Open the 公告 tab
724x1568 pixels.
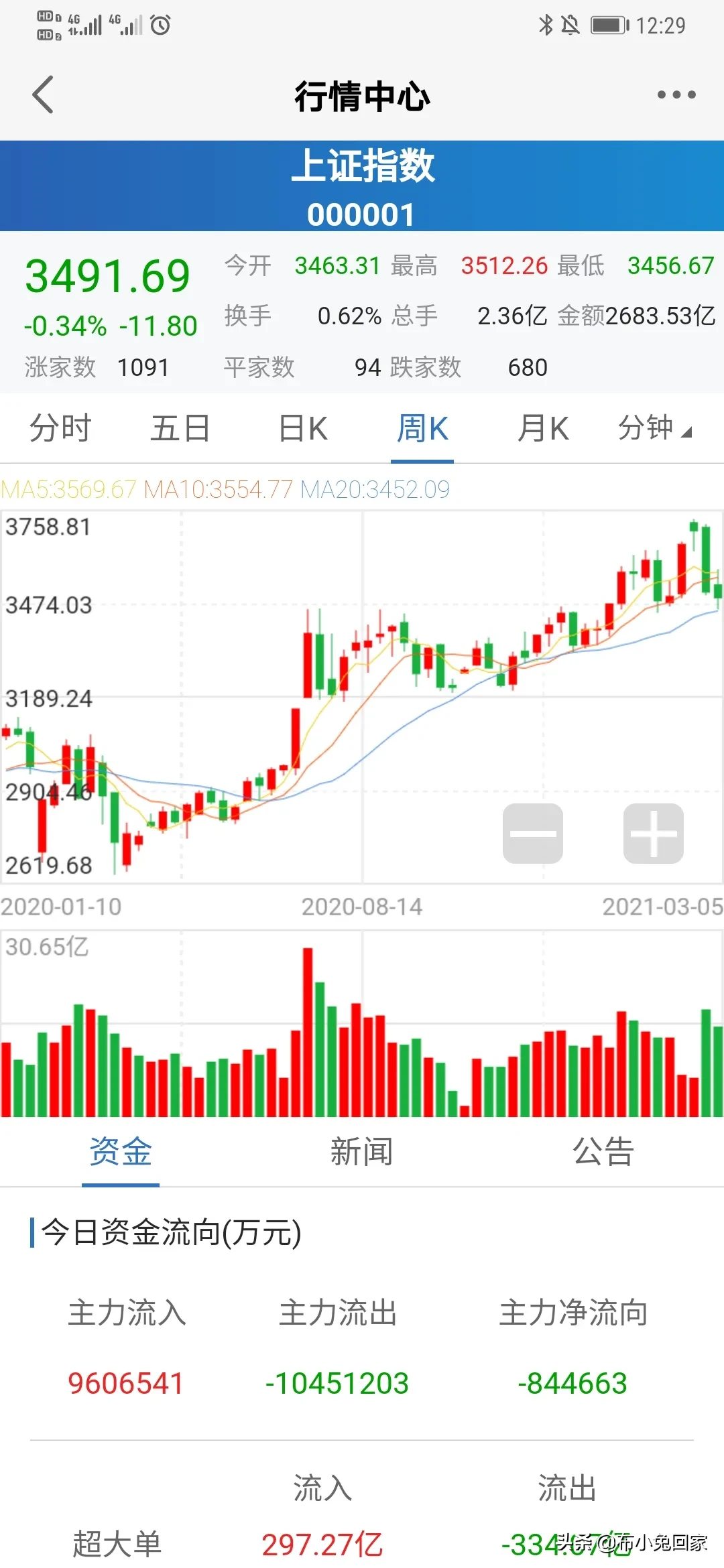[603, 1153]
